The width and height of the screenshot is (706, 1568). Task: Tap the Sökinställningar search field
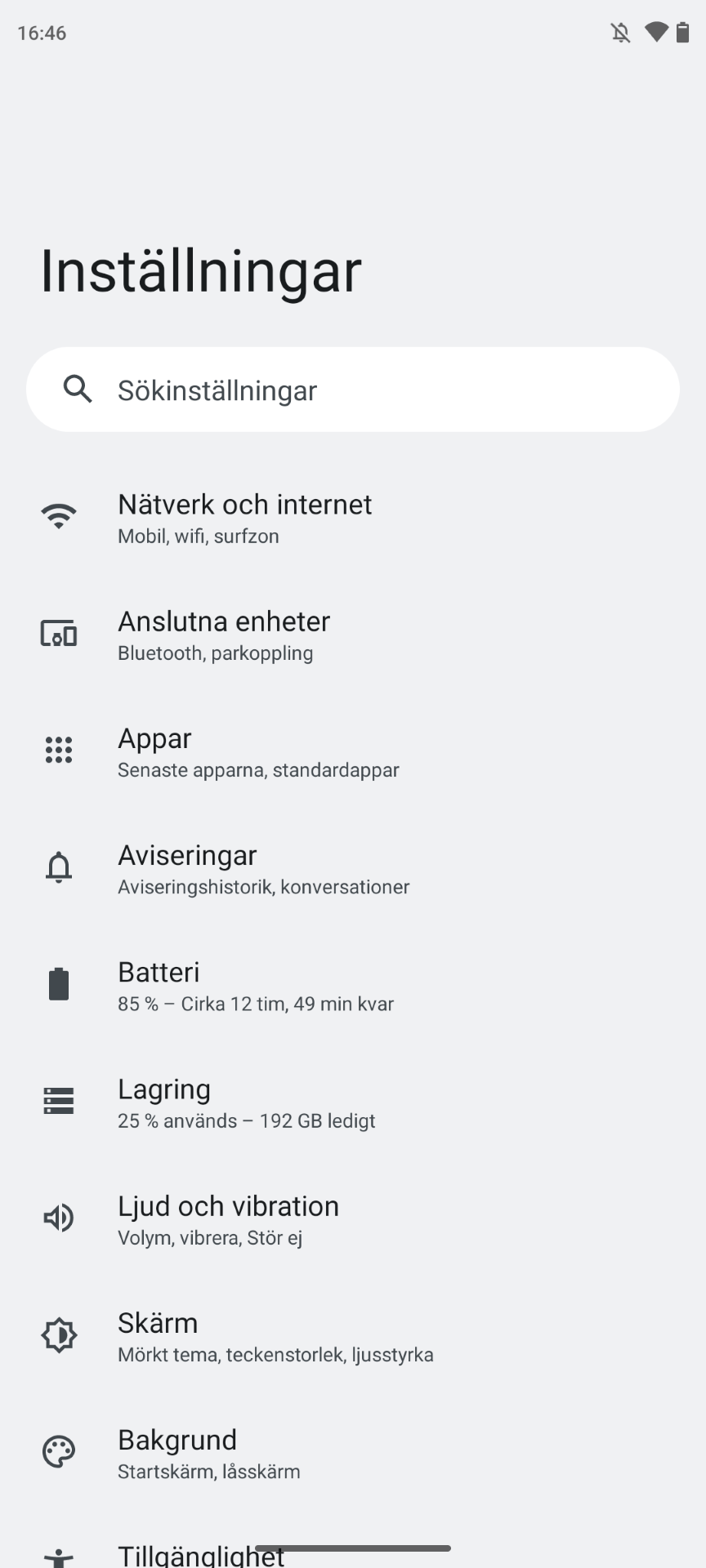[353, 390]
